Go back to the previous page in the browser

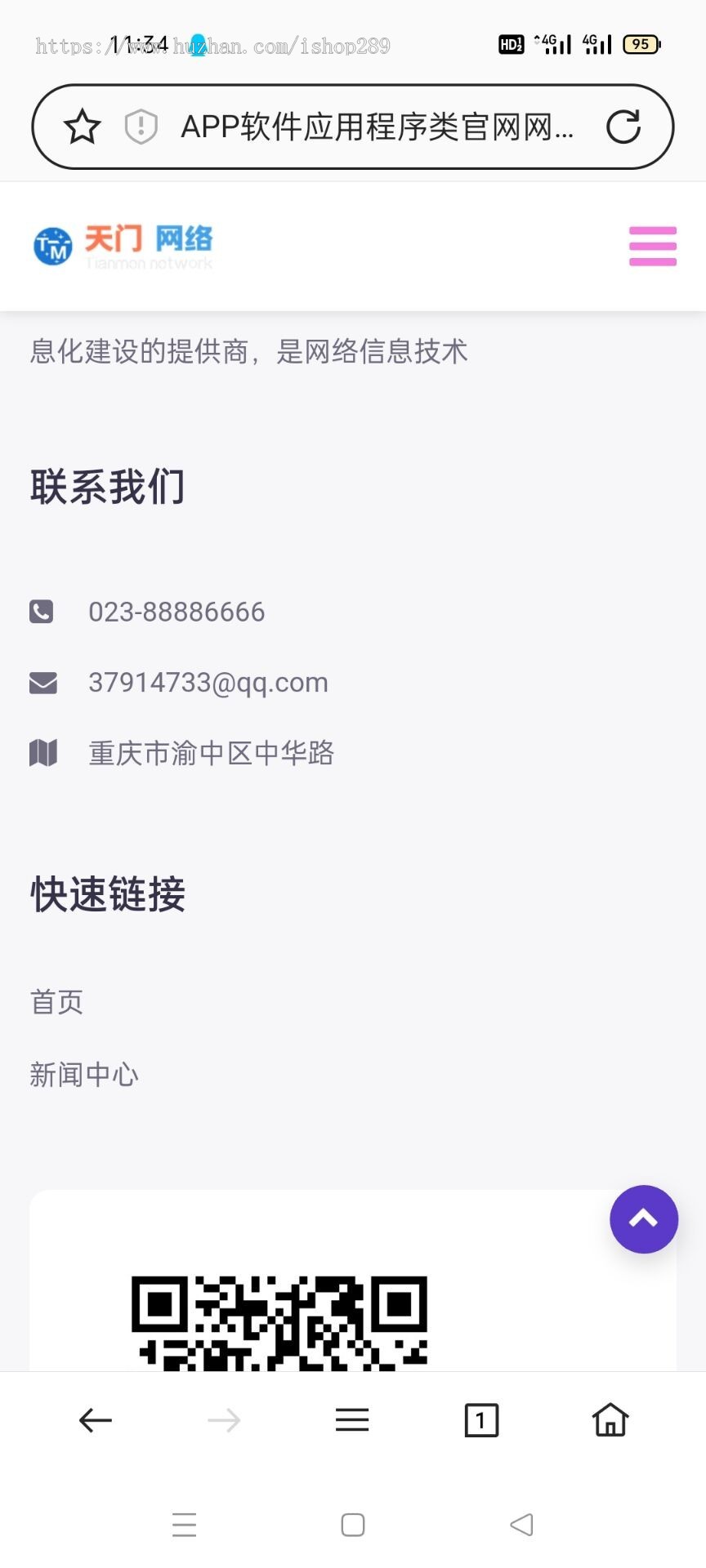[95, 1421]
